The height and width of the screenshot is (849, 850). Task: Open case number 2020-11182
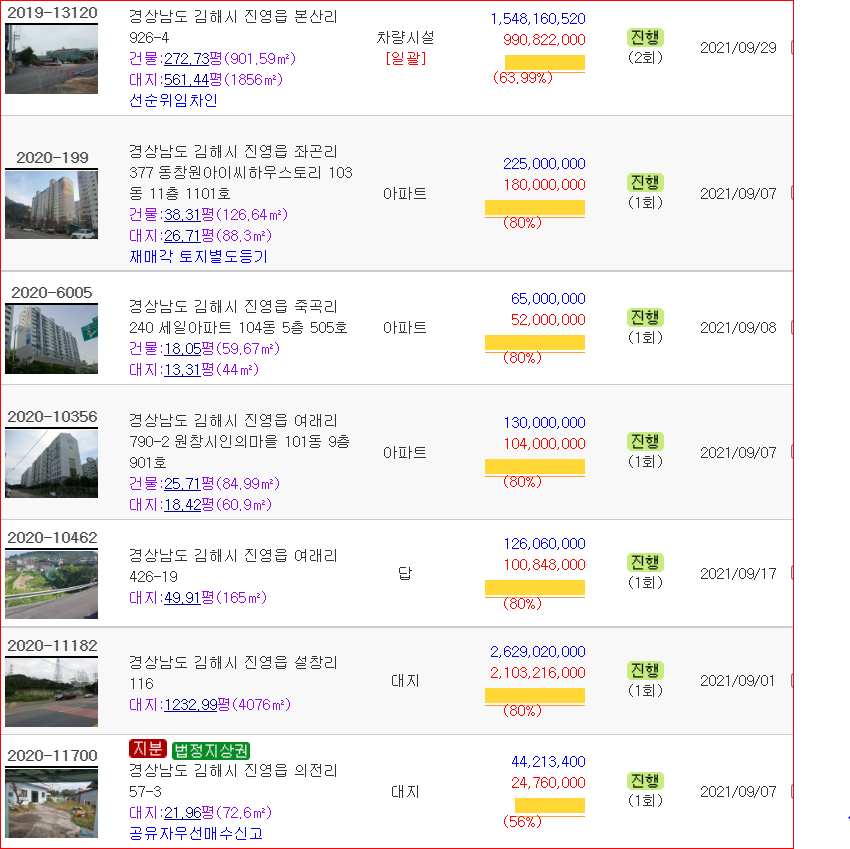point(52,645)
